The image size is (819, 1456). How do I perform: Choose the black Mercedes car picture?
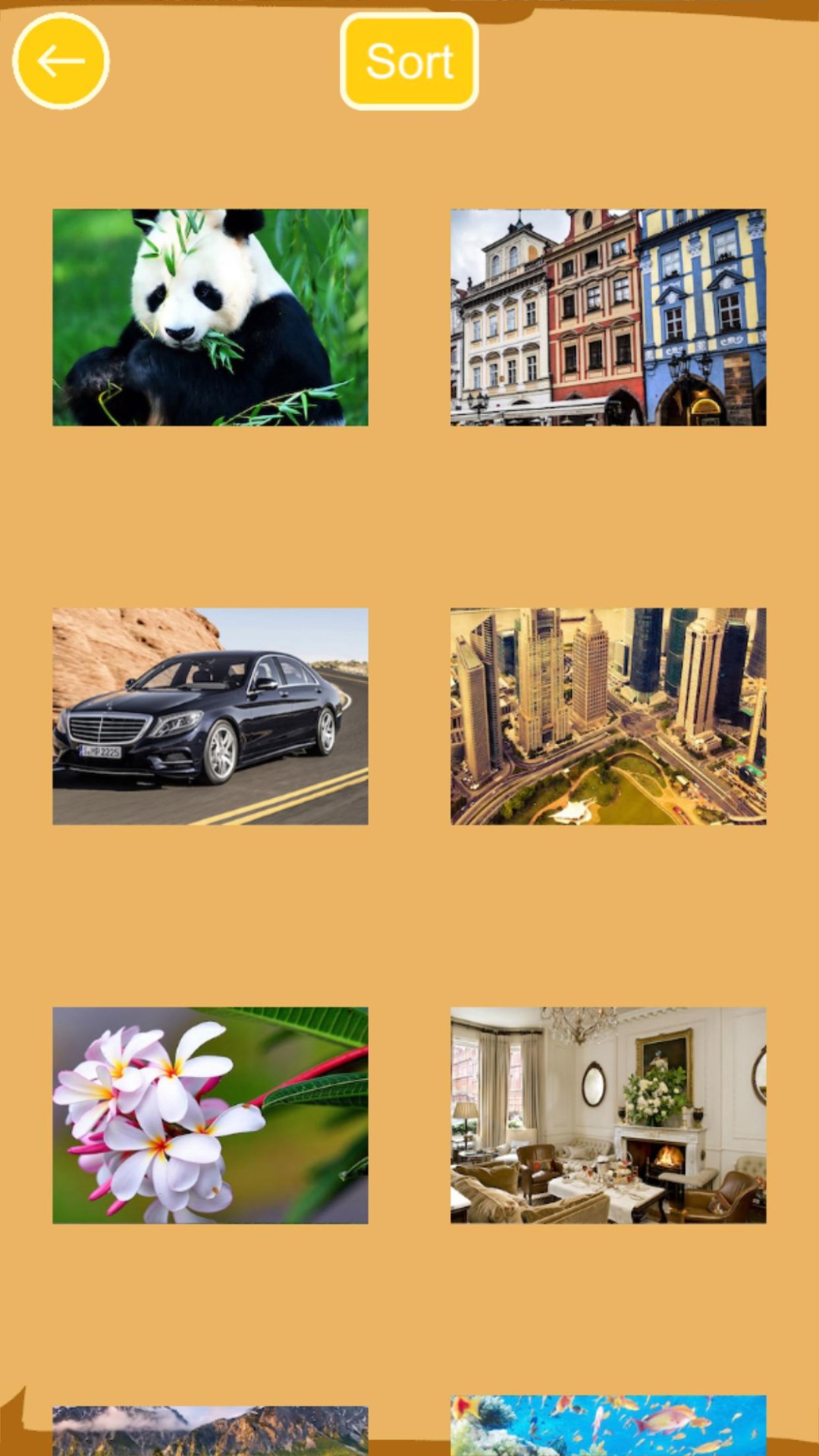coord(210,716)
